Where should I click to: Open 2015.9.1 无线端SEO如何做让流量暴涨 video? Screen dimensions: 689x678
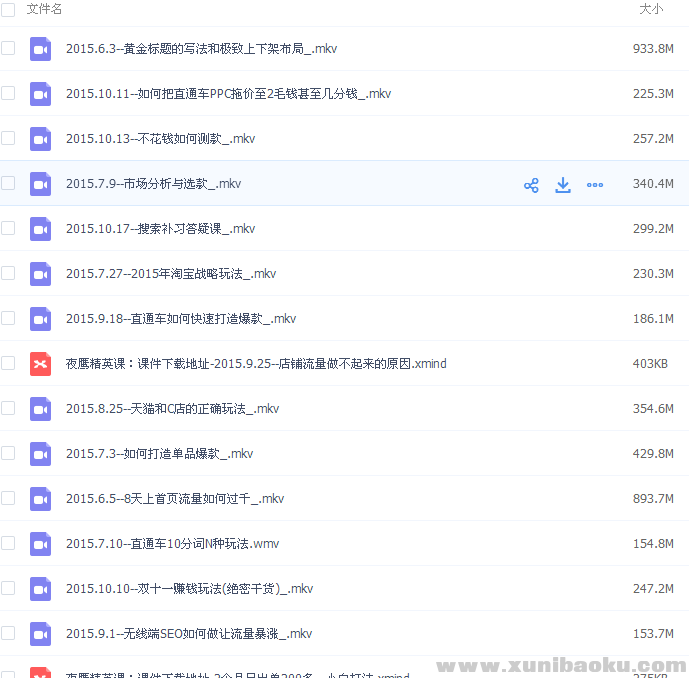pos(188,634)
